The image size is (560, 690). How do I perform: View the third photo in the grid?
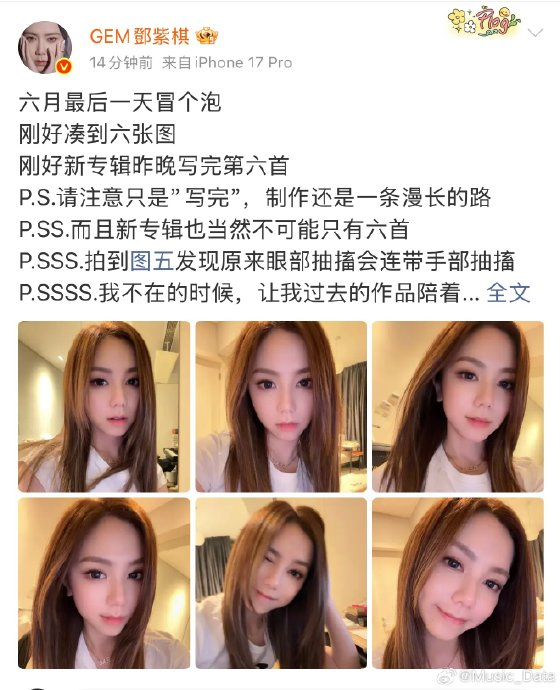coord(458,407)
